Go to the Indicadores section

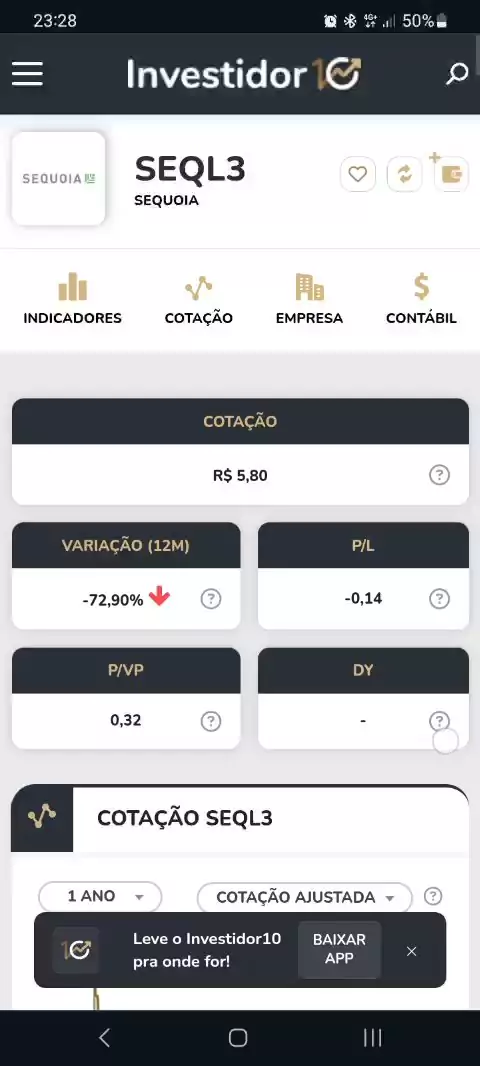(x=73, y=299)
